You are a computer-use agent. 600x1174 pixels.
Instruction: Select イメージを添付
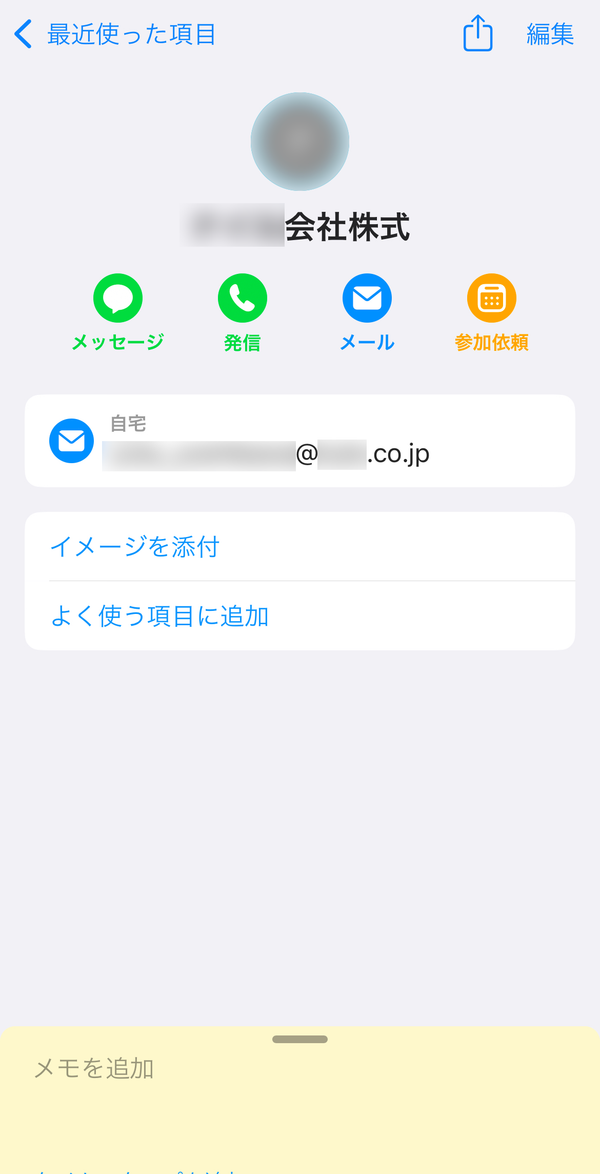[x=300, y=547]
